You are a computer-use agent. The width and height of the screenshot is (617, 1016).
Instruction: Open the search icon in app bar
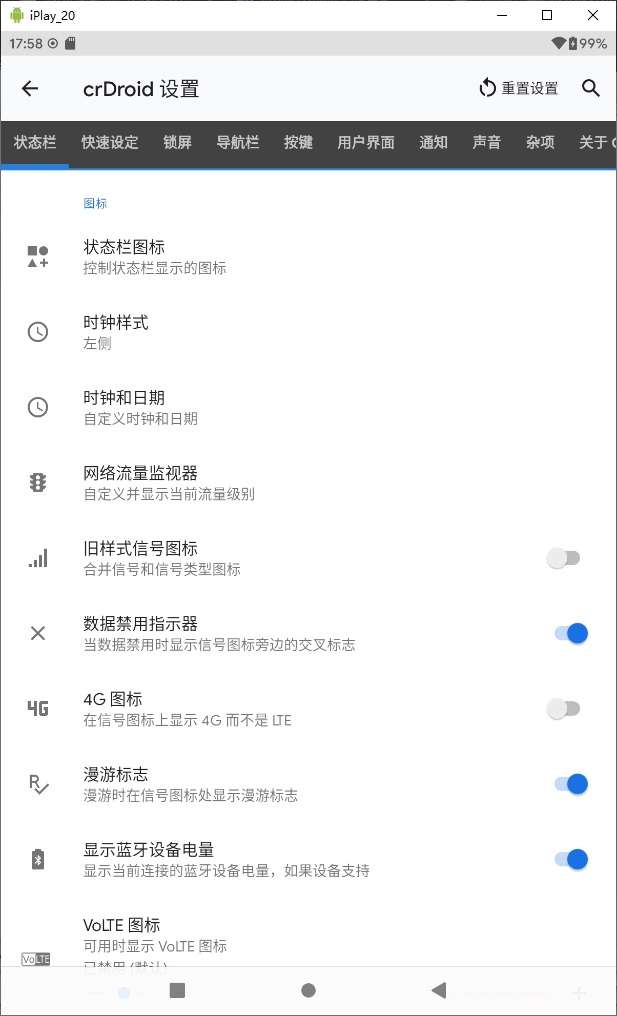click(x=591, y=88)
